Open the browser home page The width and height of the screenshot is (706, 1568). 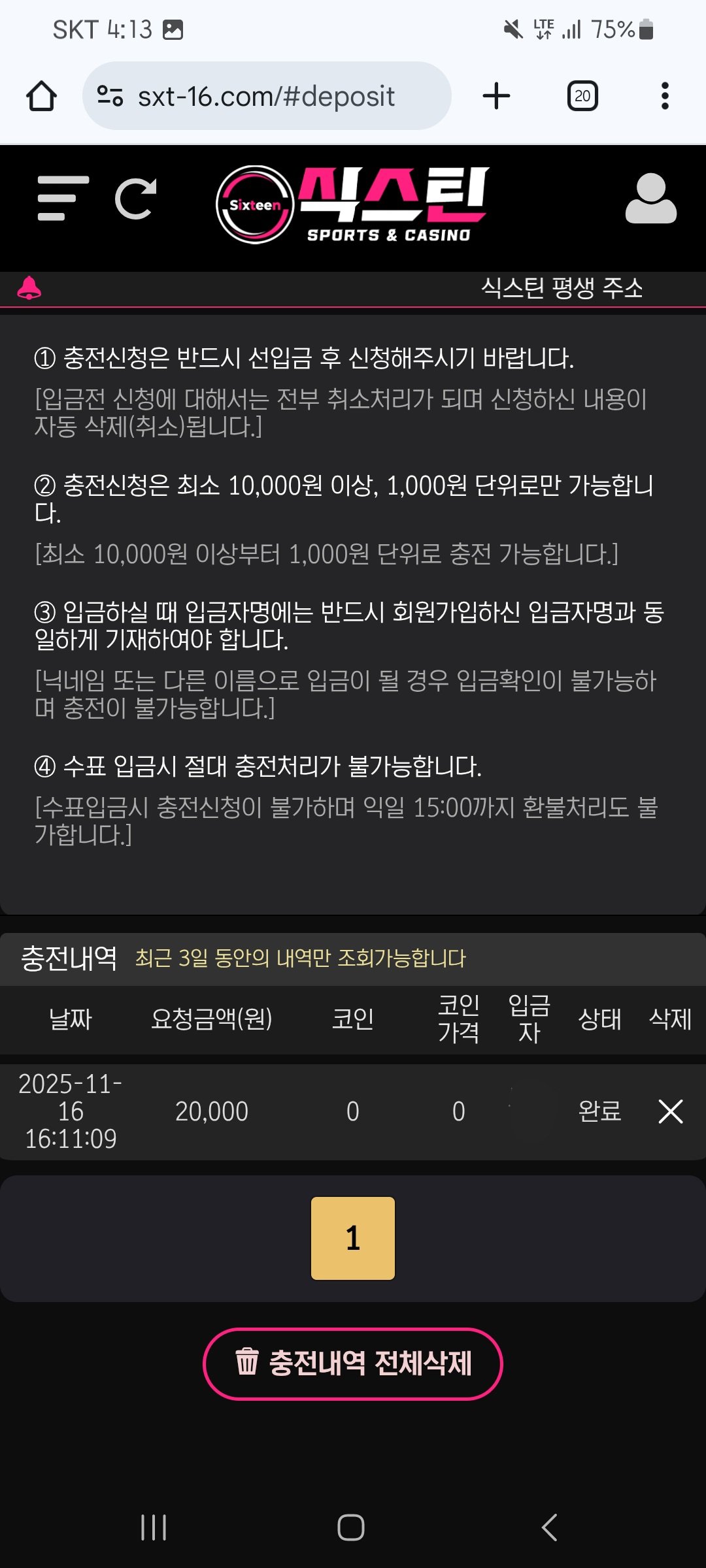click(41, 96)
